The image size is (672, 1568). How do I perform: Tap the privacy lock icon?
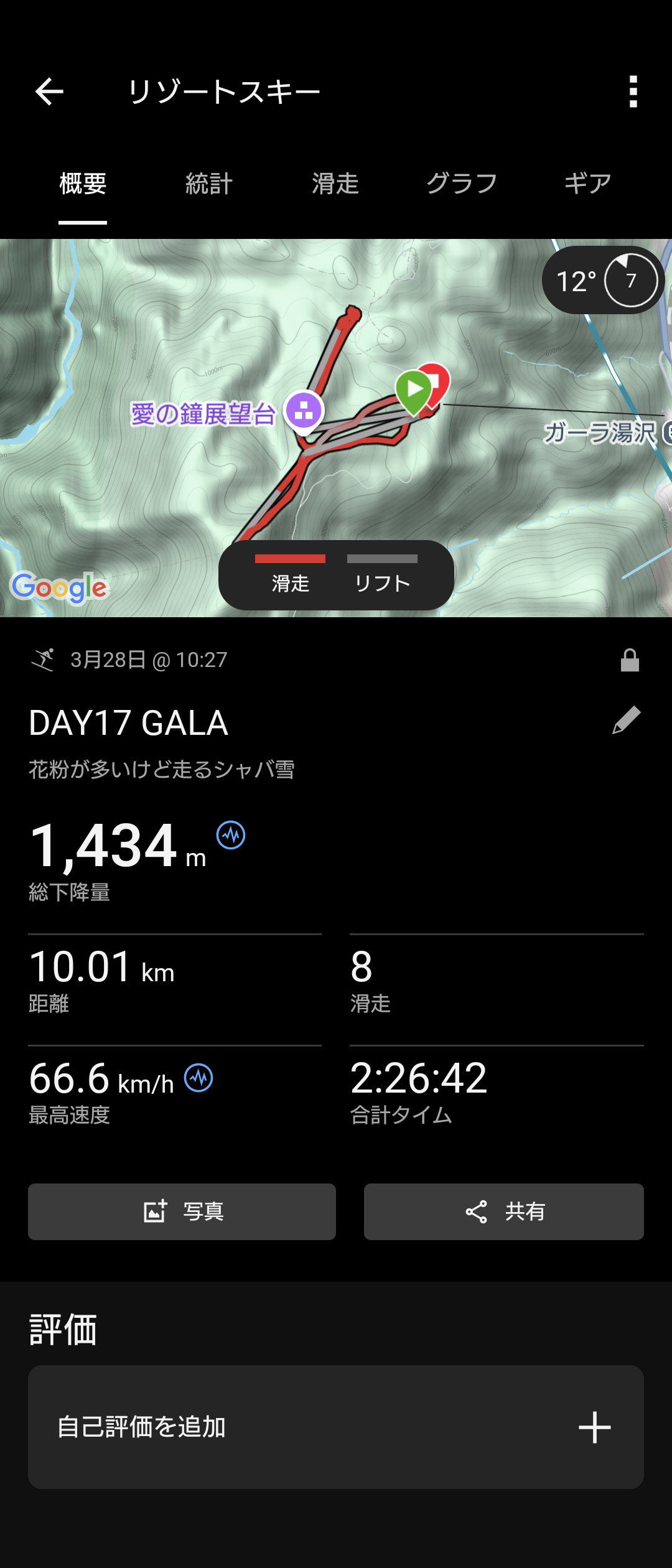click(x=630, y=660)
